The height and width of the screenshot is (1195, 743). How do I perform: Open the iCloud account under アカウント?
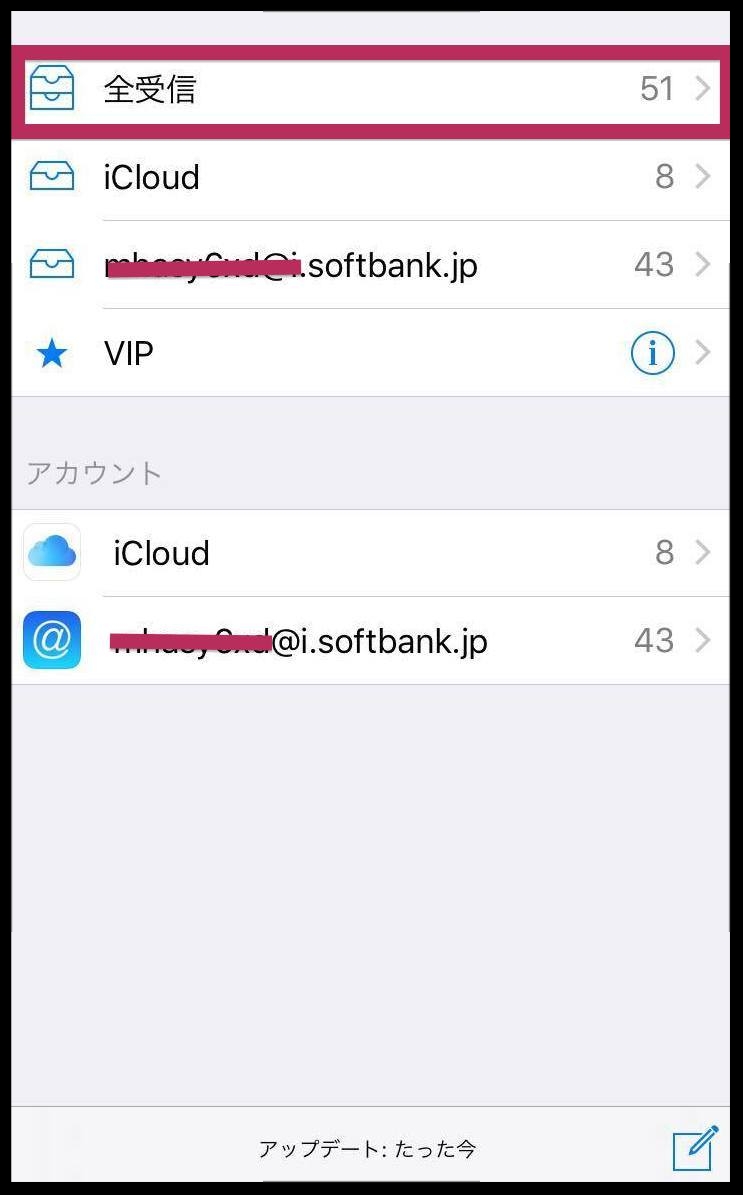pyautogui.click(x=370, y=553)
